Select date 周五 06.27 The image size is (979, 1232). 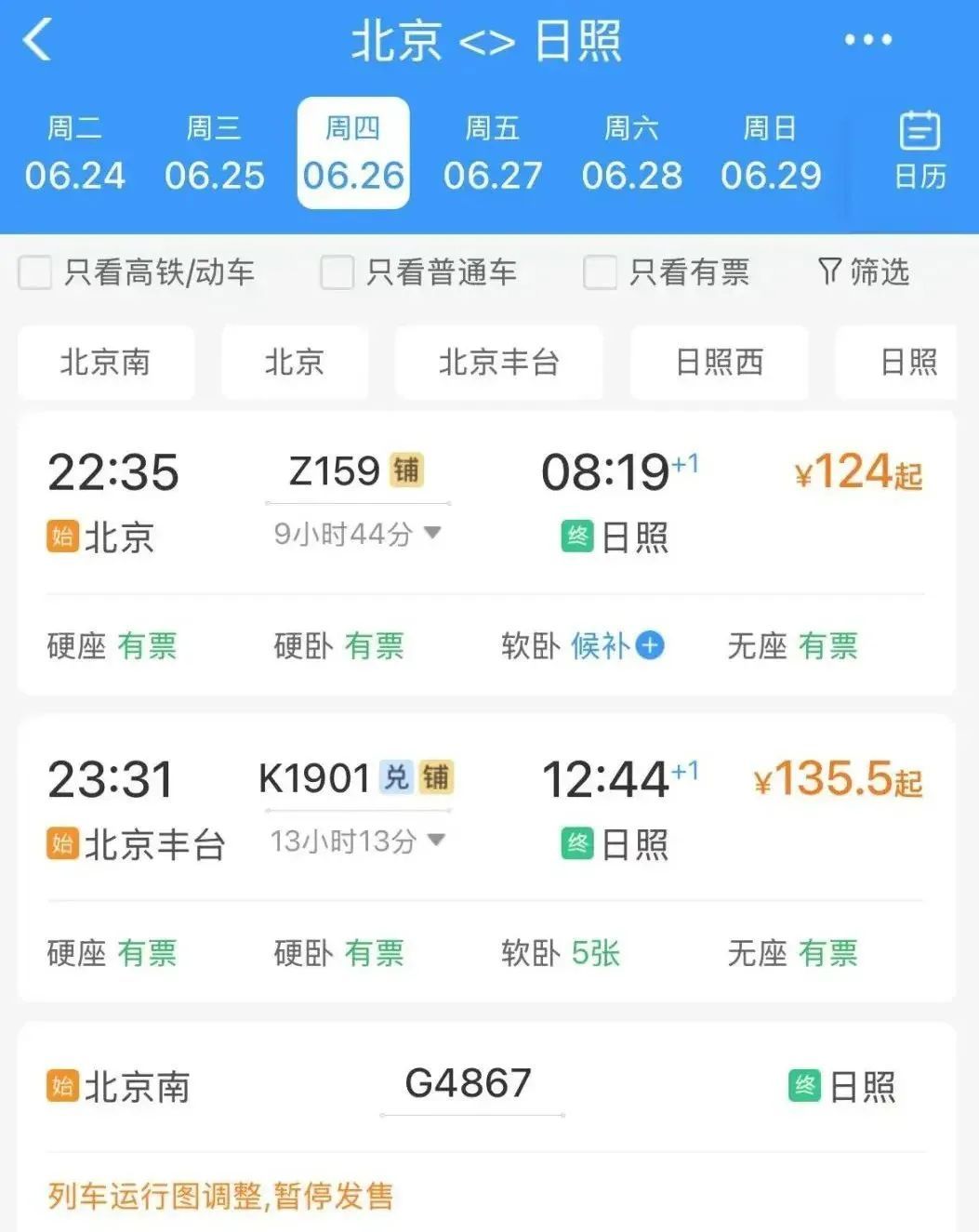pos(492,153)
